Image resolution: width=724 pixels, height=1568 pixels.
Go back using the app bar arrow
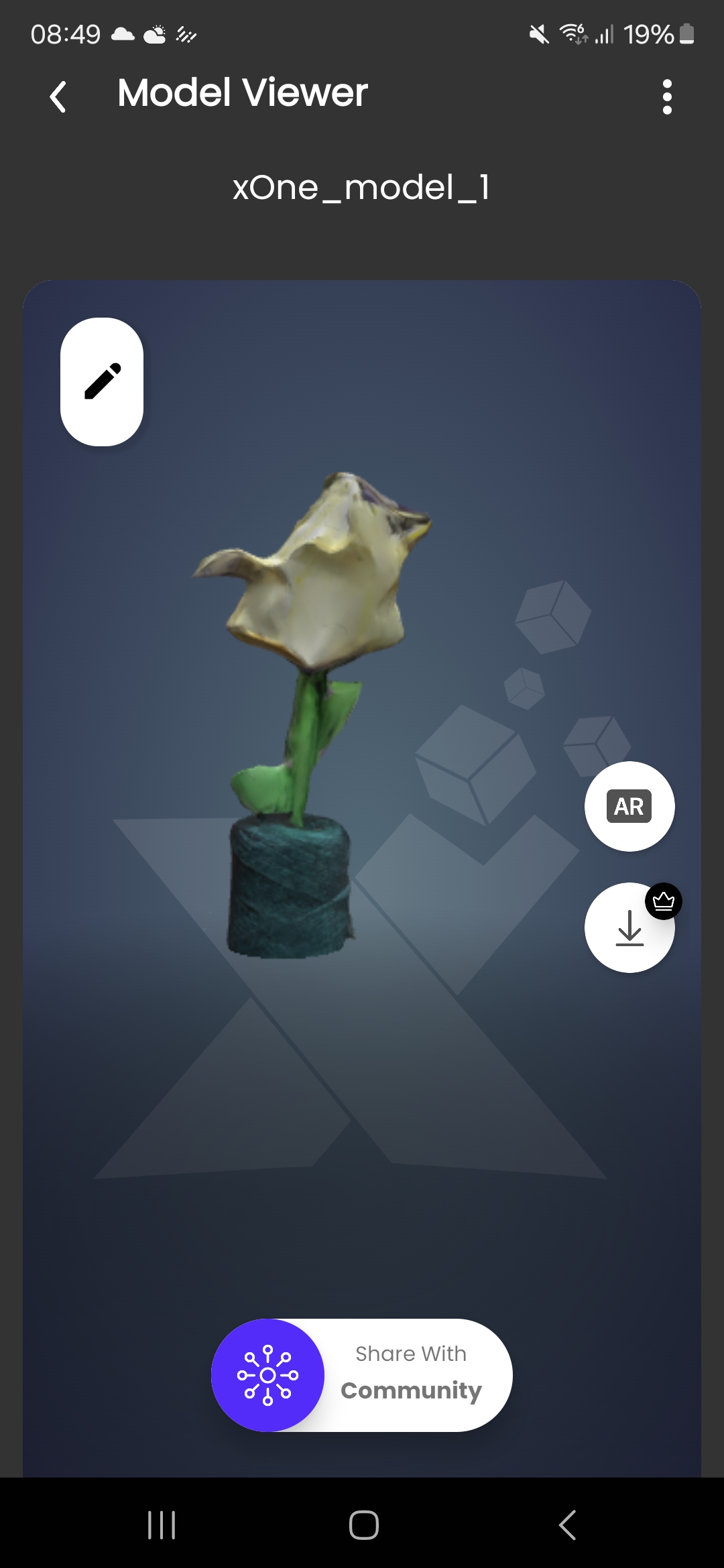[x=58, y=96]
